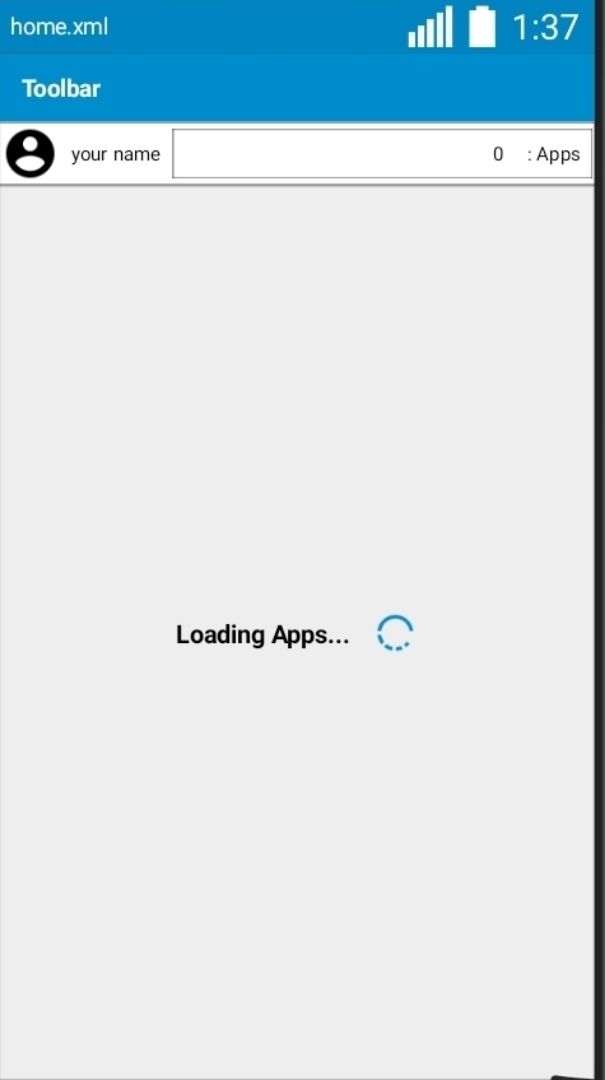605x1080 pixels.
Task: Open the profile avatar icon
Action: pos(30,154)
